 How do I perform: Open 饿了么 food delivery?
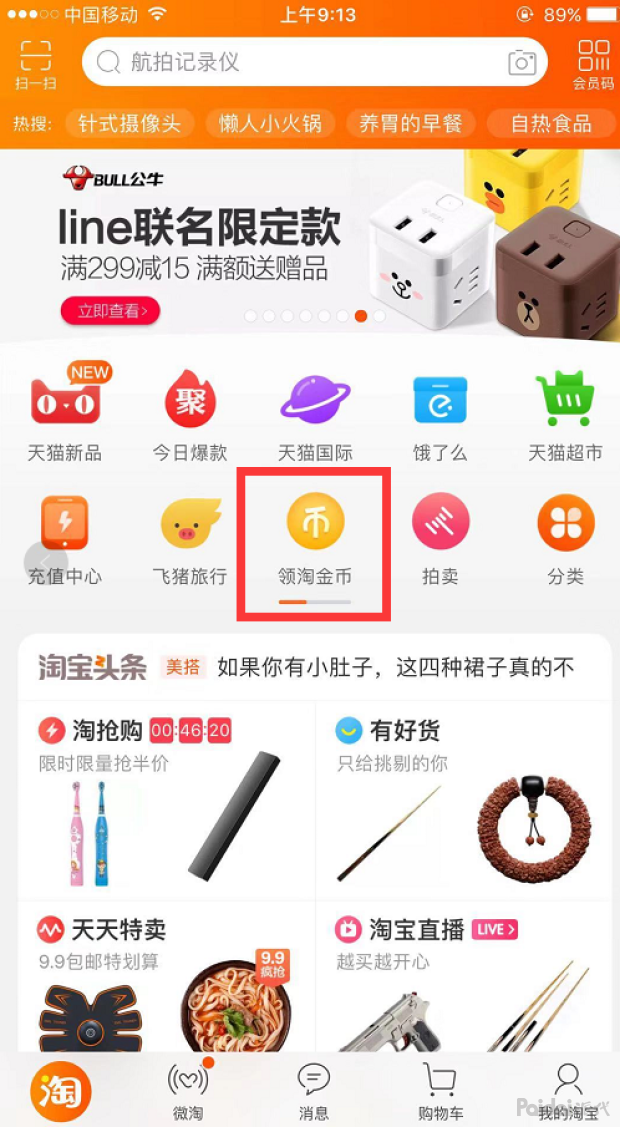pyautogui.click(x=440, y=415)
